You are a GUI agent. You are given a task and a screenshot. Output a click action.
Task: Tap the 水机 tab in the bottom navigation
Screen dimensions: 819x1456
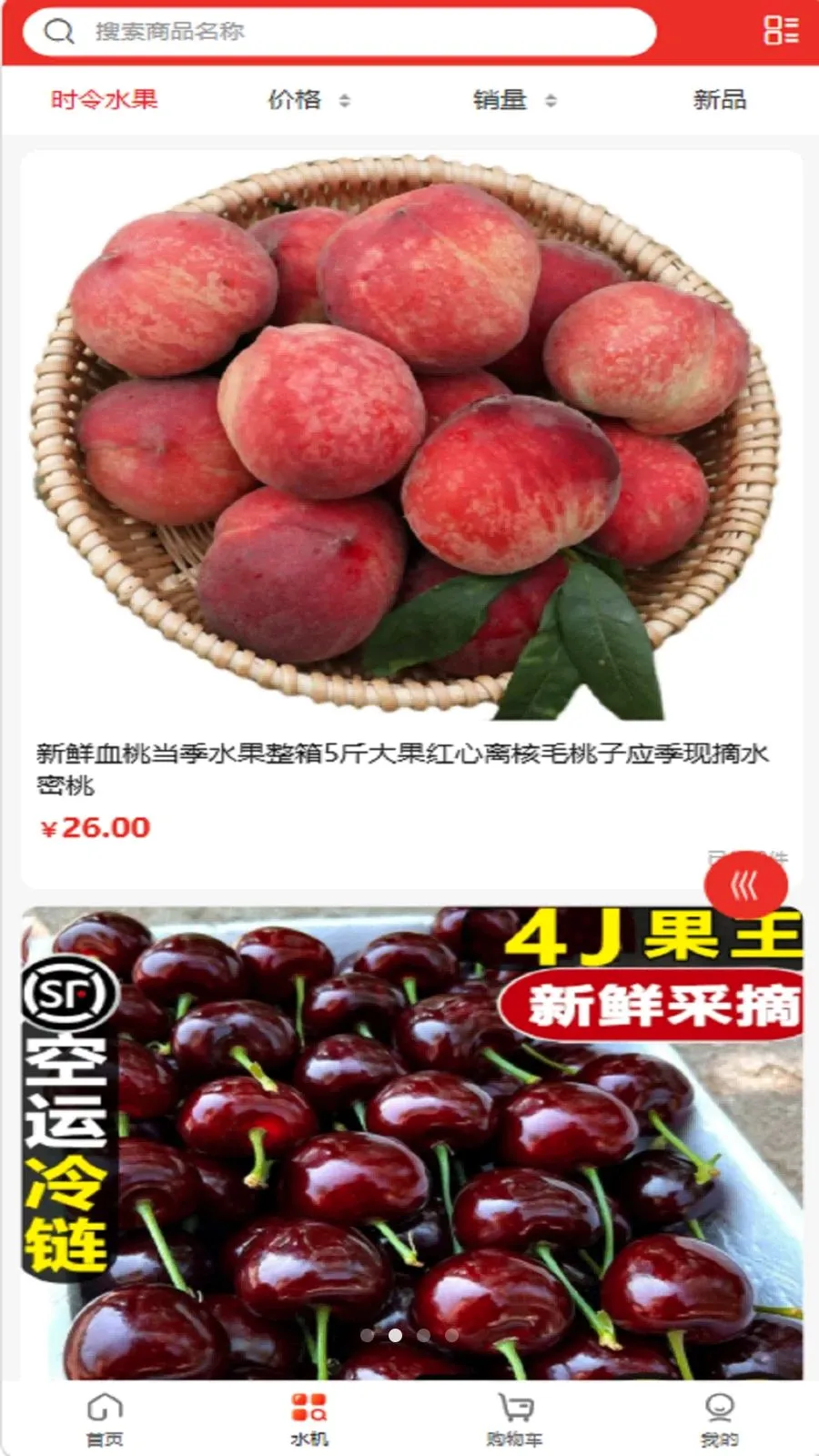(308, 1420)
